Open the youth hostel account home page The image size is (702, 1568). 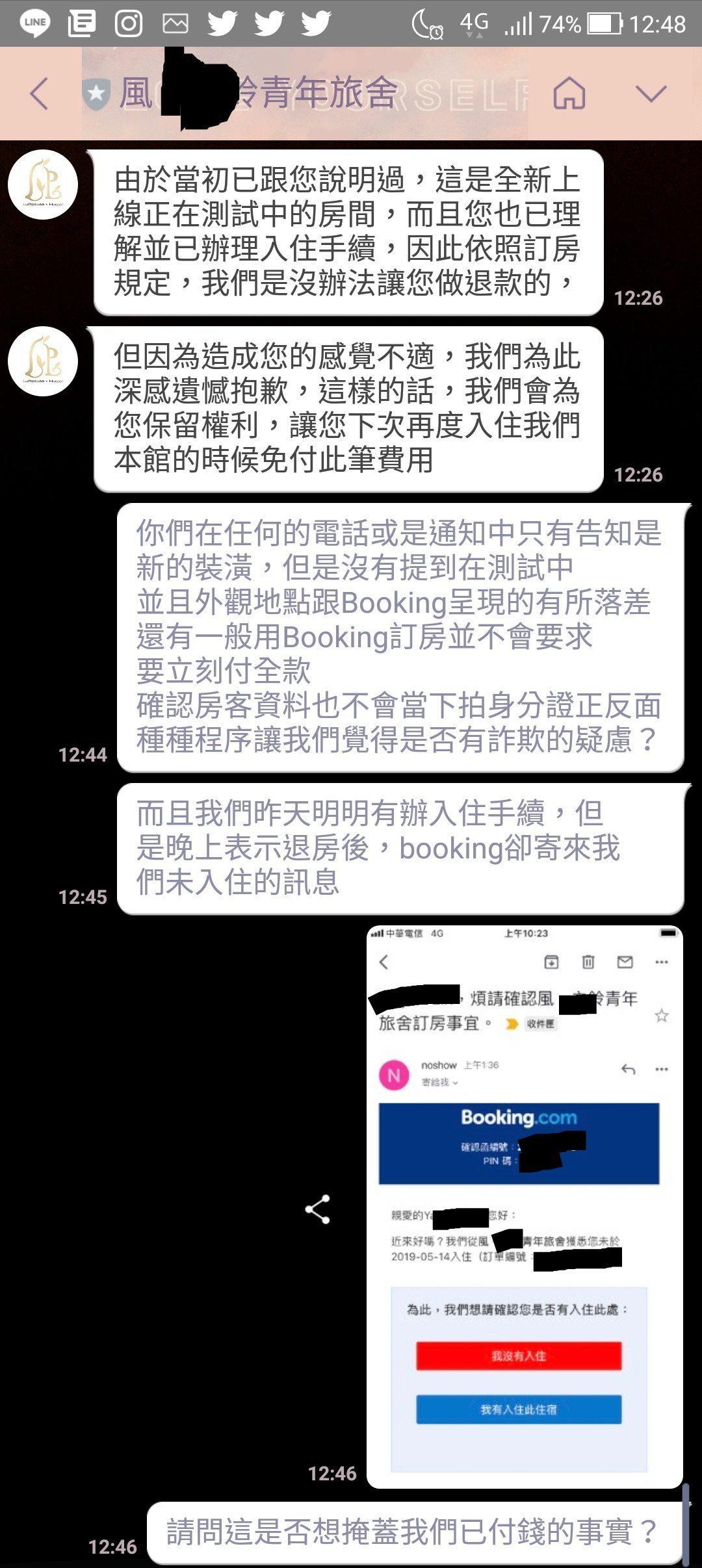(x=569, y=94)
